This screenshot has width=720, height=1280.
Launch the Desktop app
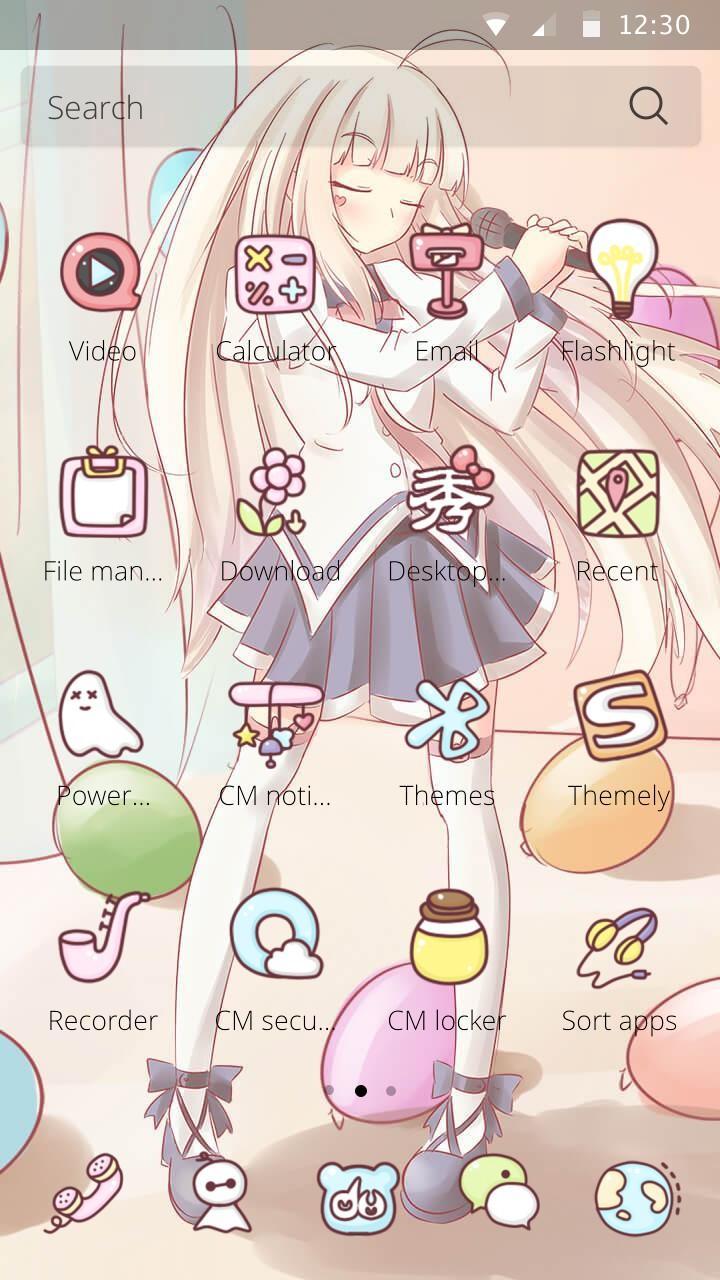[x=447, y=495]
